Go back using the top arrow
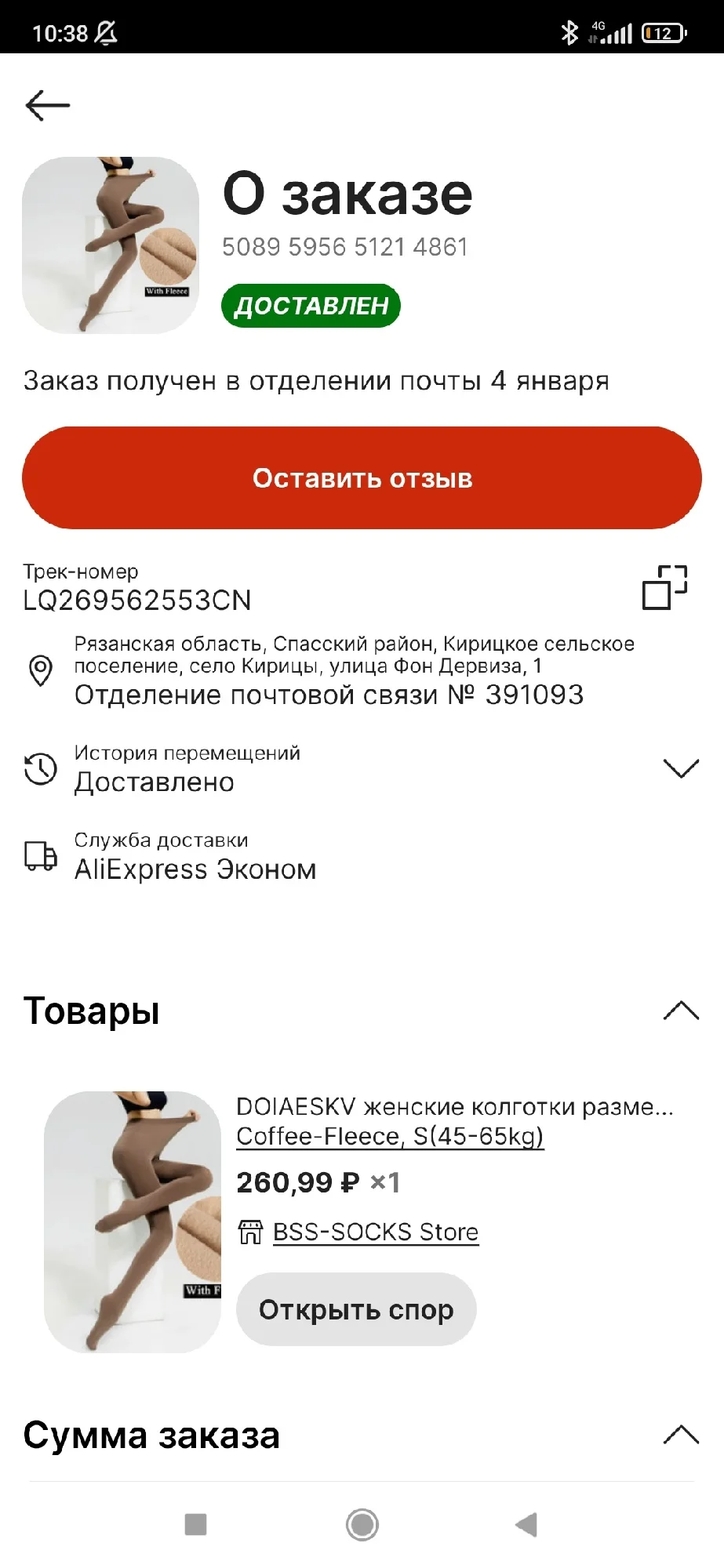Viewport: 724px width, 1568px height. [48, 105]
